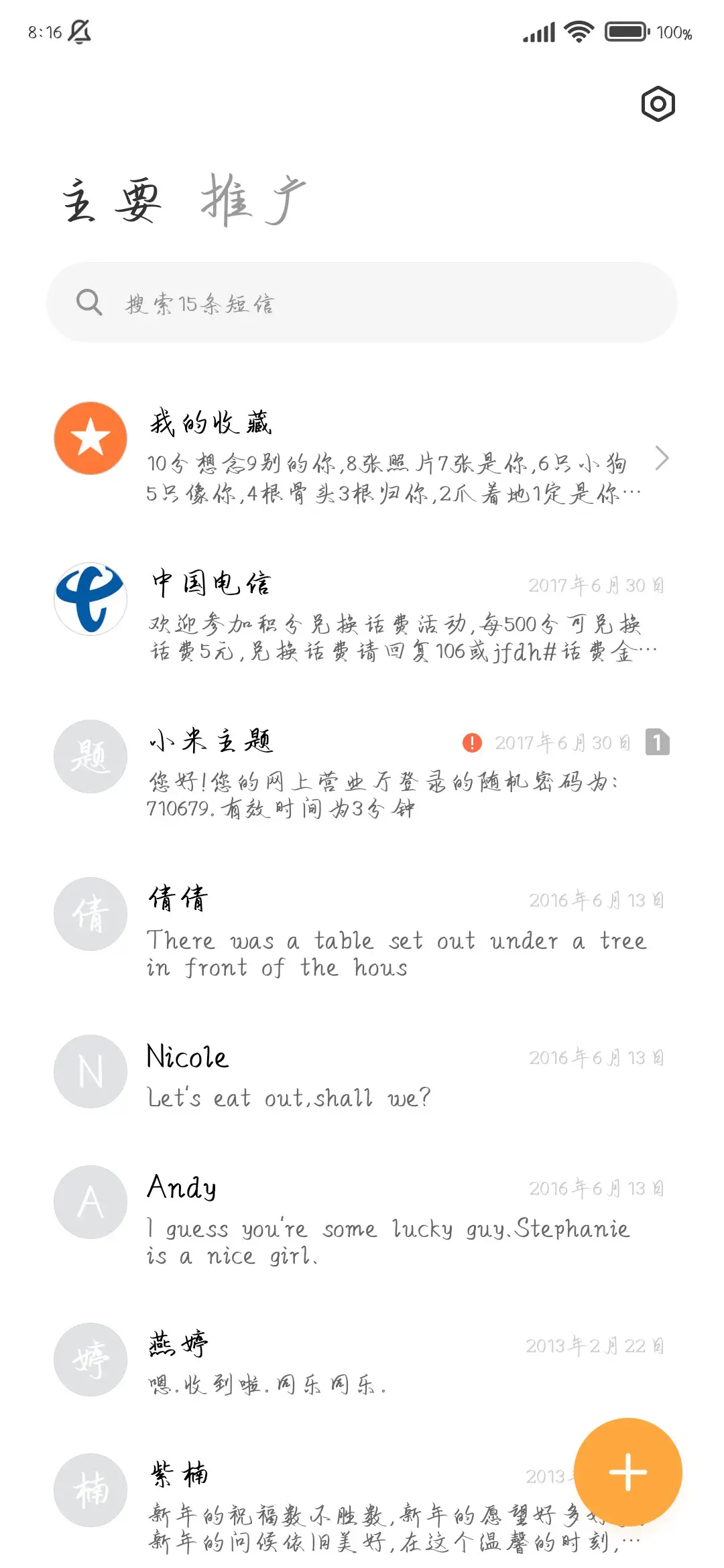Tap the search messages field

362,303
